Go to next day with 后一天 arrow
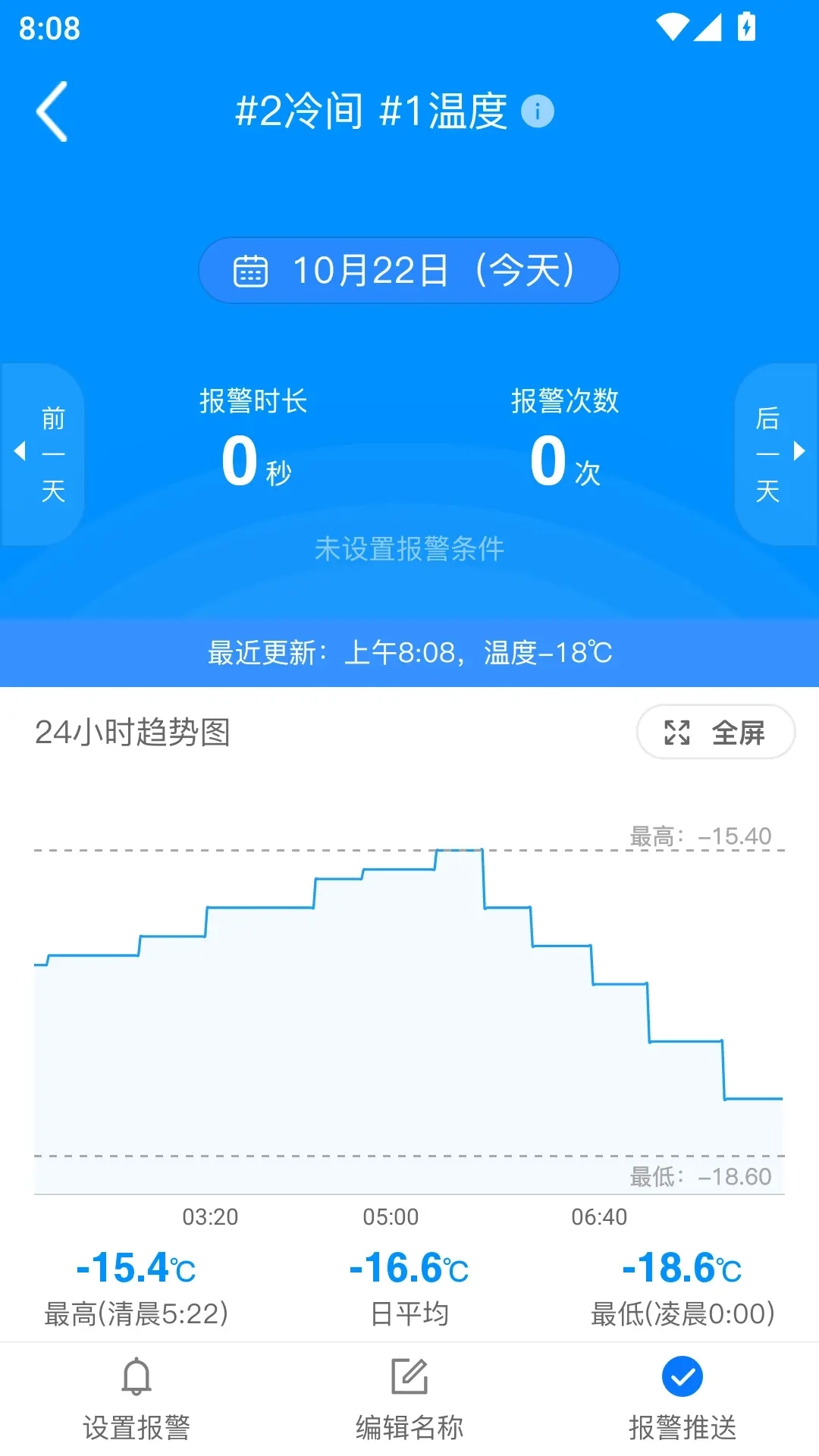The width and height of the screenshot is (819, 1456). [777, 452]
